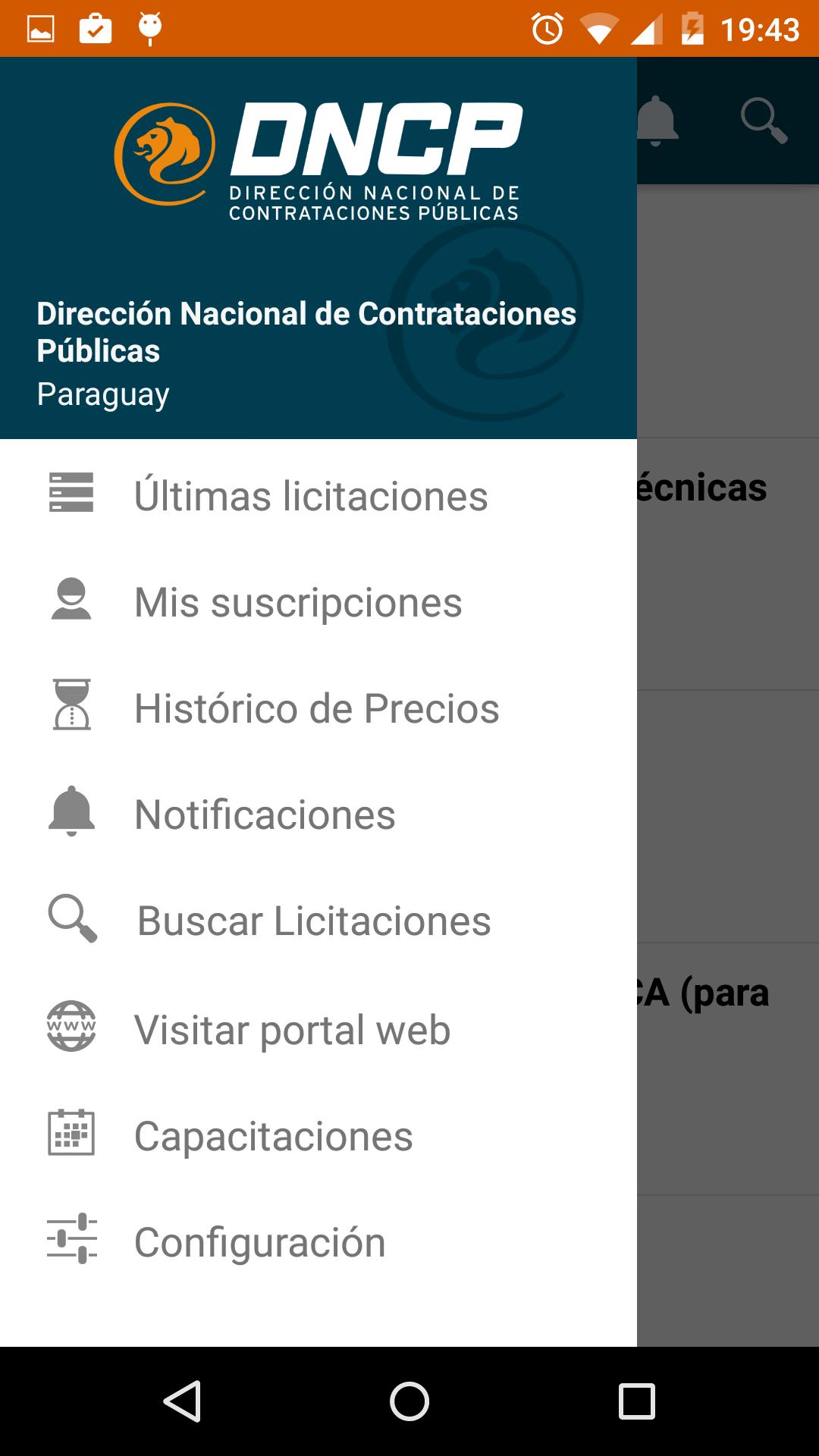Screen dimensions: 819x1456
Task: Select Mis suscripciones in the drawer
Action: click(x=299, y=601)
